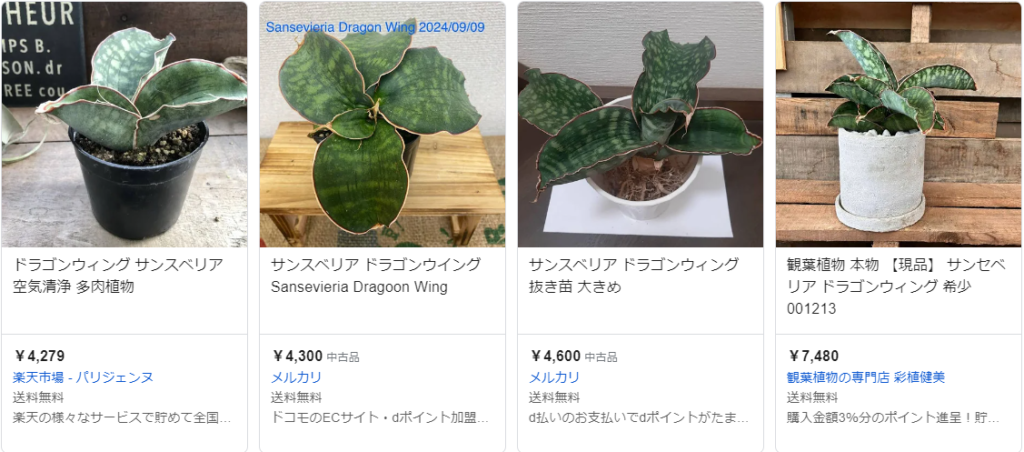
Task: Open the ¥4,600 Dragon Wing bare-root listing
Action: (x=634, y=275)
